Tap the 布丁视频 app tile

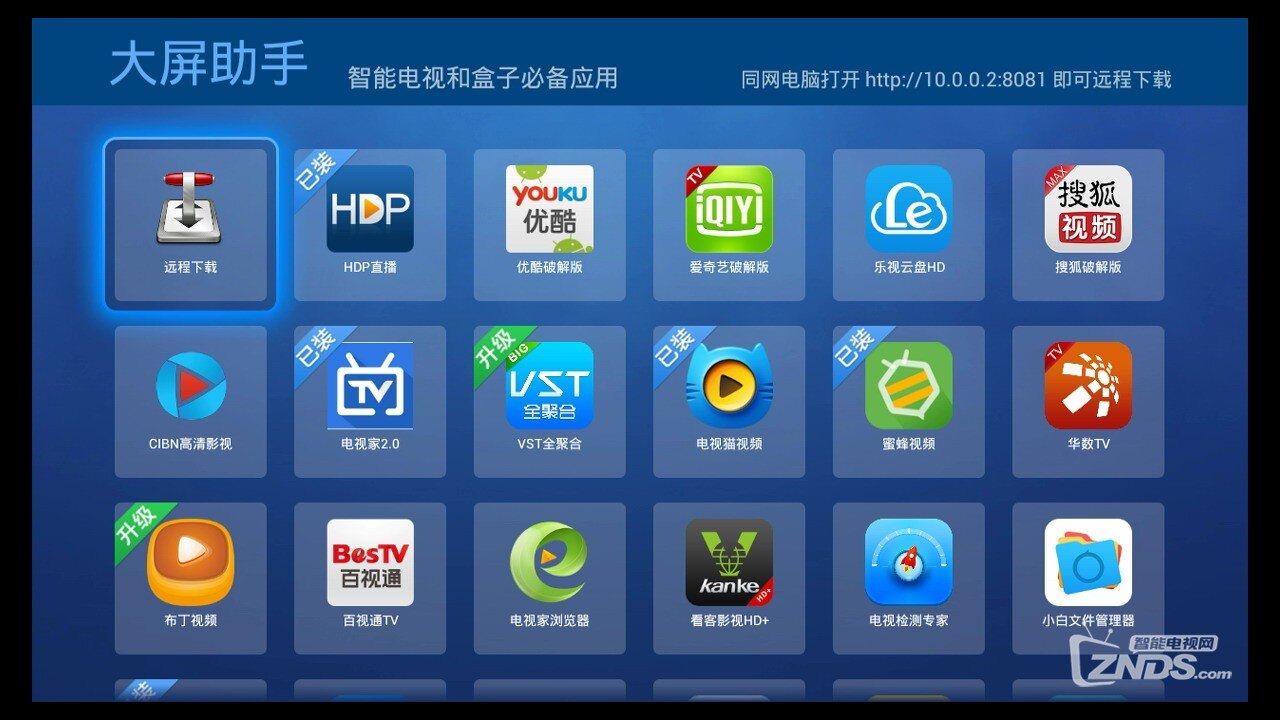pyautogui.click(x=190, y=578)
